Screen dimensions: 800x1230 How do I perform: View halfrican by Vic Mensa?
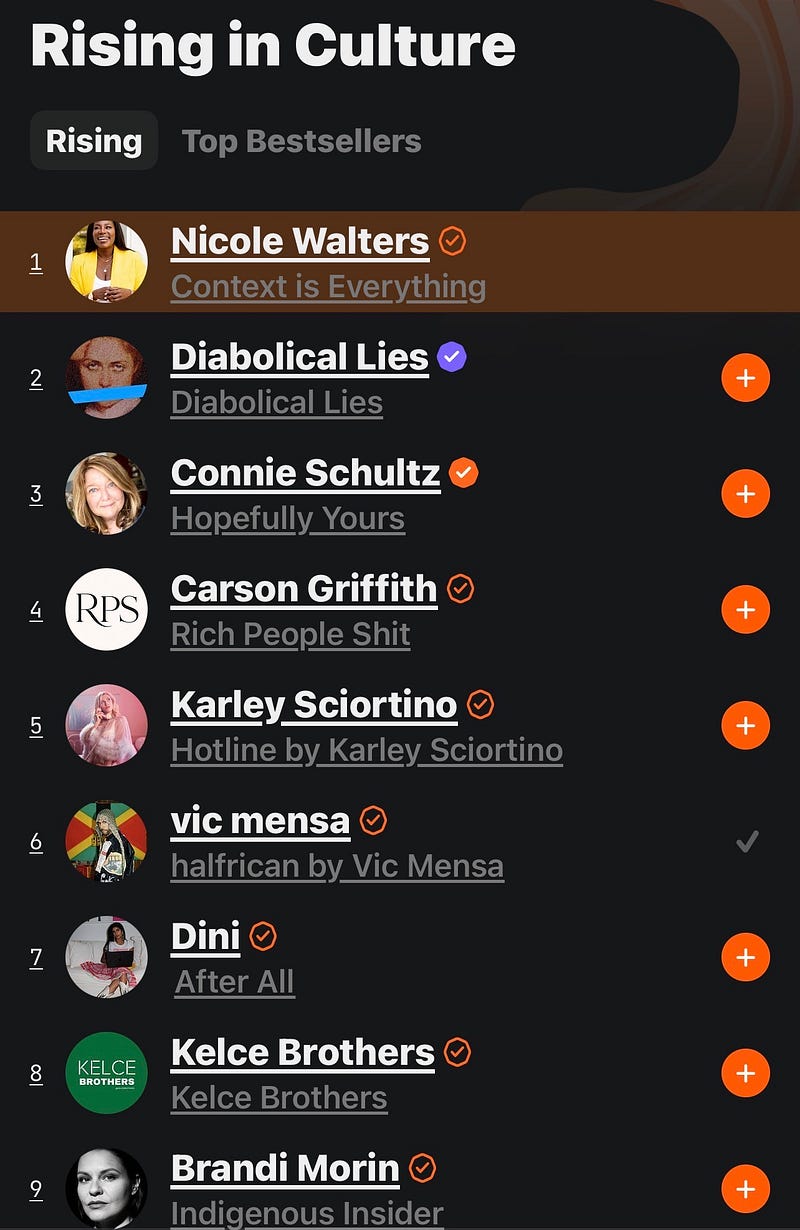pos(337,866)
